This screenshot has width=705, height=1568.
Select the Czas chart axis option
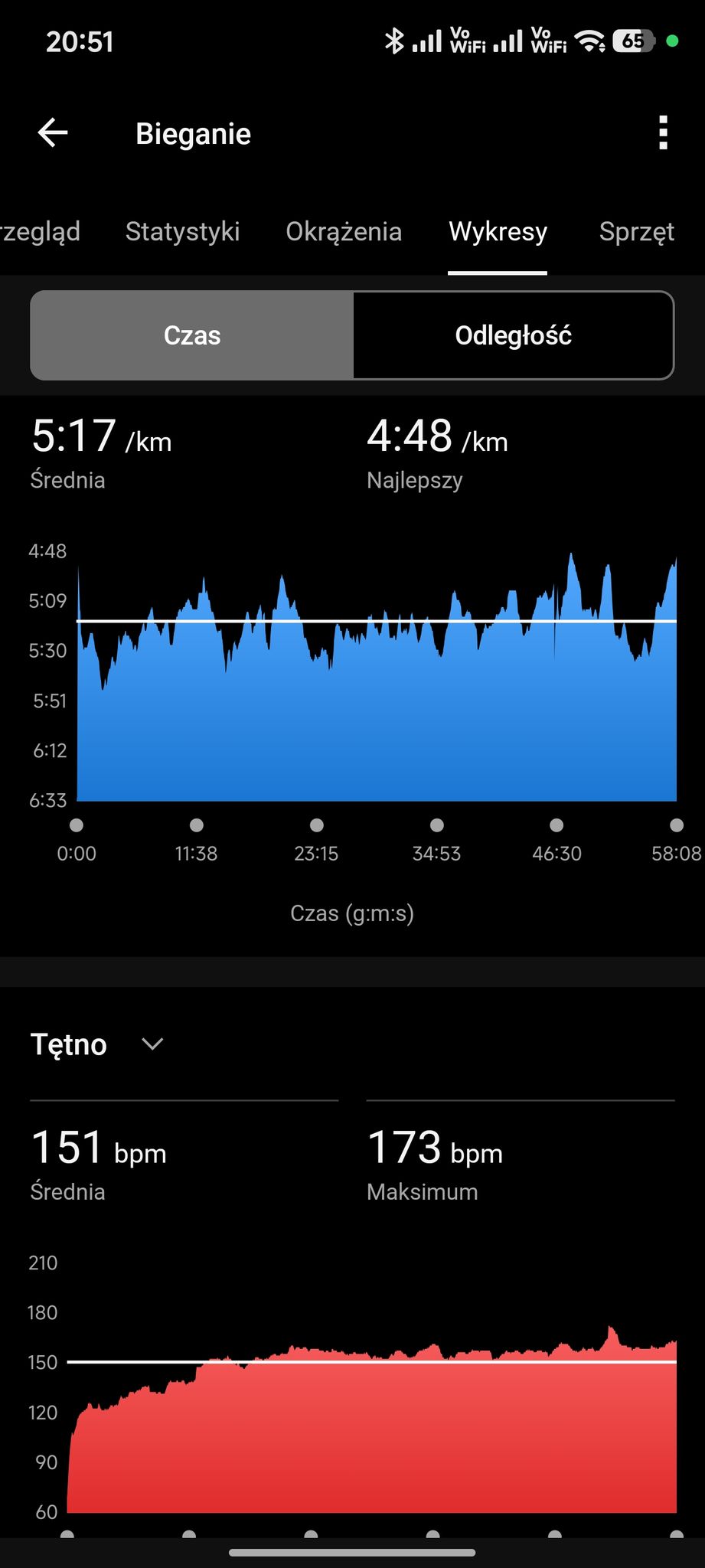192,335
